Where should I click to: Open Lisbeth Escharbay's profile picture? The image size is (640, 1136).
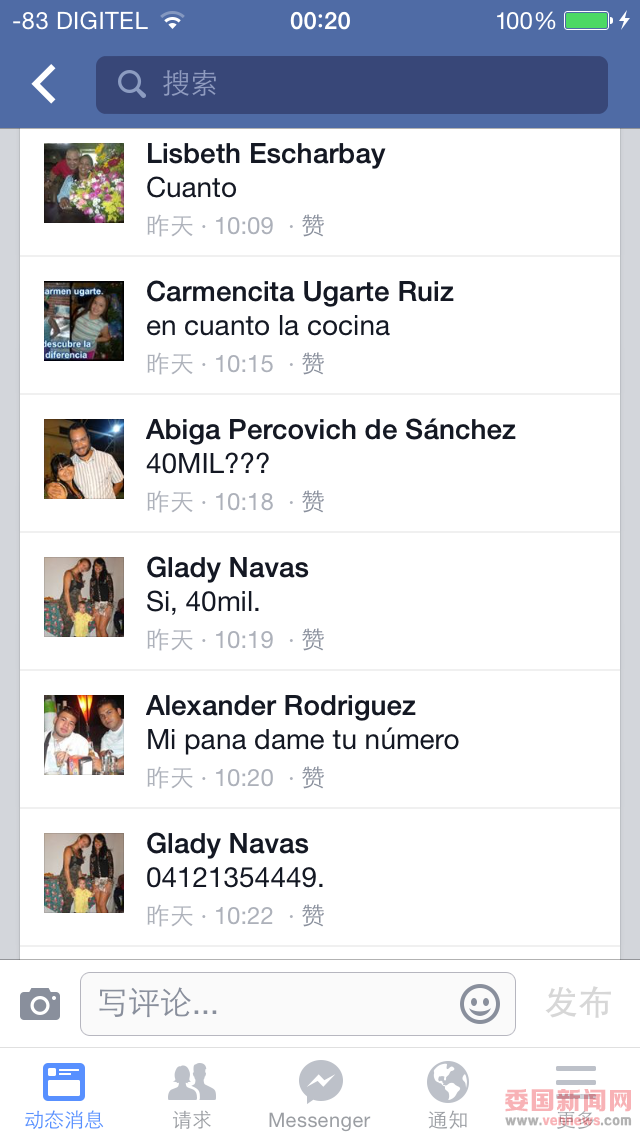[x=84, y=183]
